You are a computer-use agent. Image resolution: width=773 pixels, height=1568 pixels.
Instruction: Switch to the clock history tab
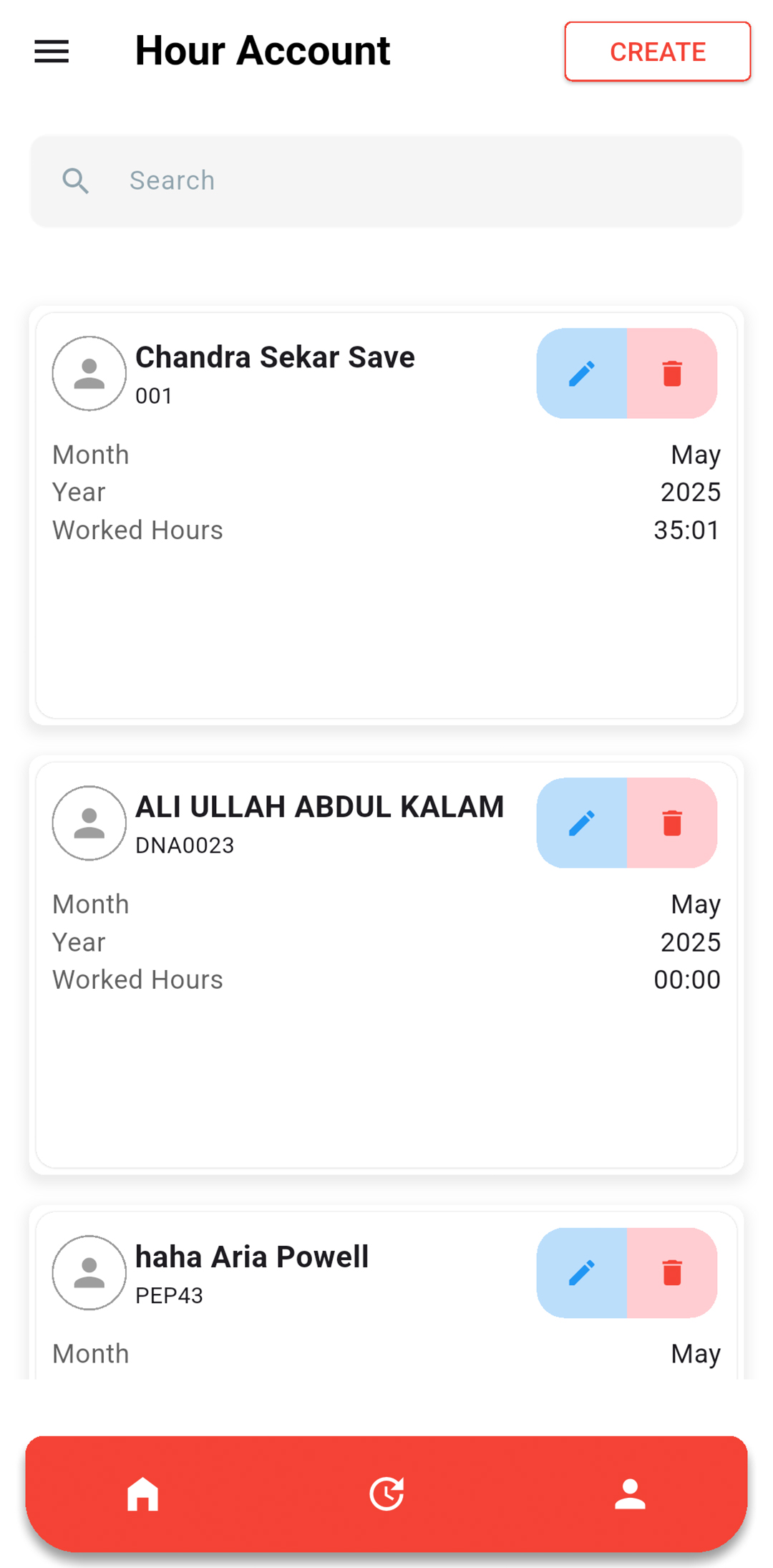386,1494
